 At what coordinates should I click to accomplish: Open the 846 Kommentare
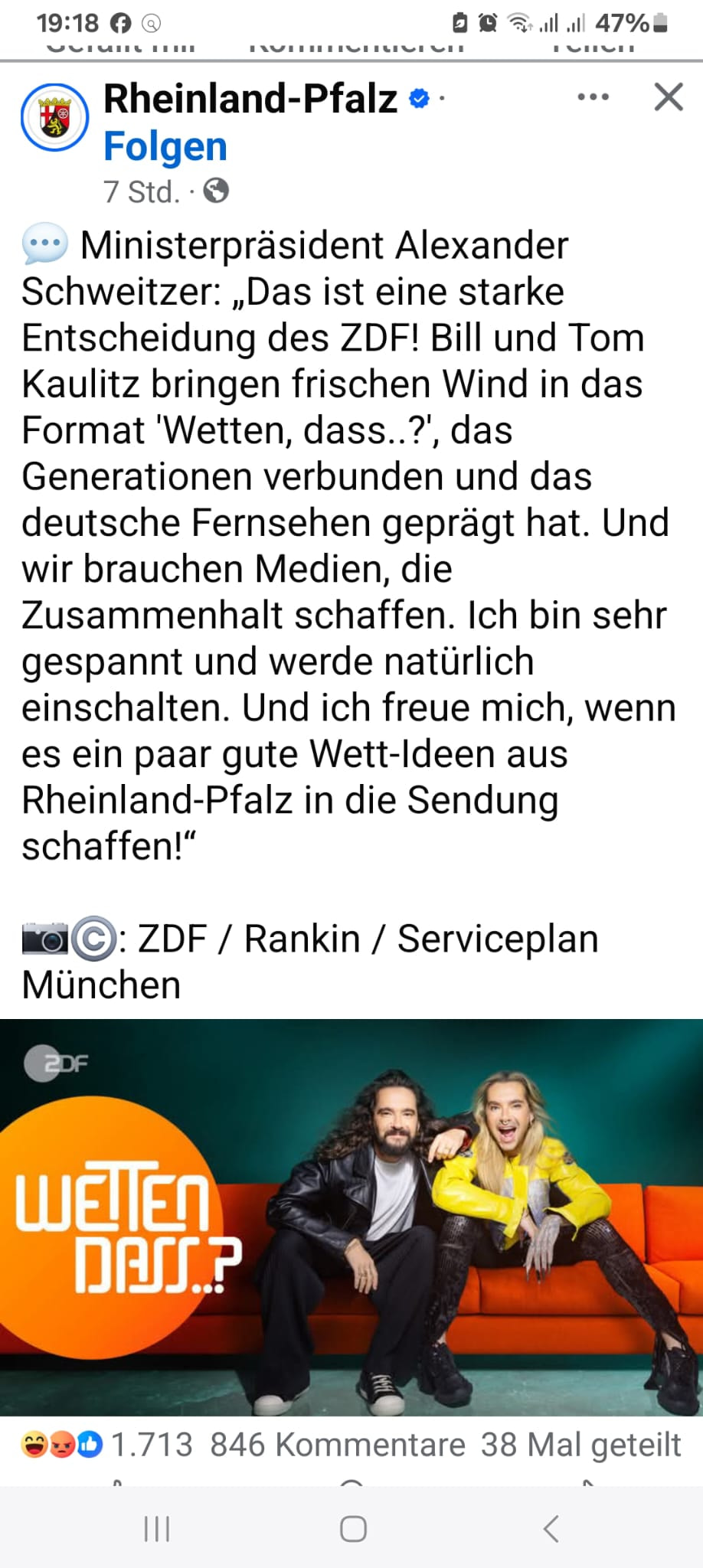(337, 1445)
